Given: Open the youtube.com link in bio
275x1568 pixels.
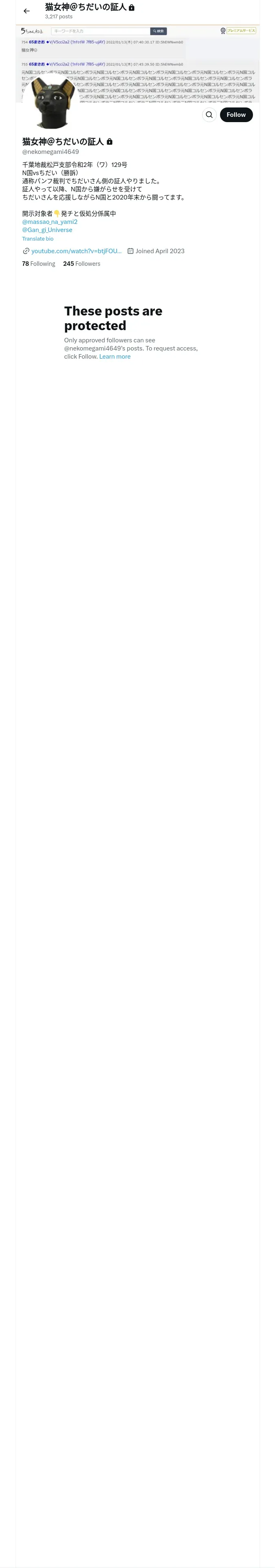Looking at the screenshot, I should point(76,251).
